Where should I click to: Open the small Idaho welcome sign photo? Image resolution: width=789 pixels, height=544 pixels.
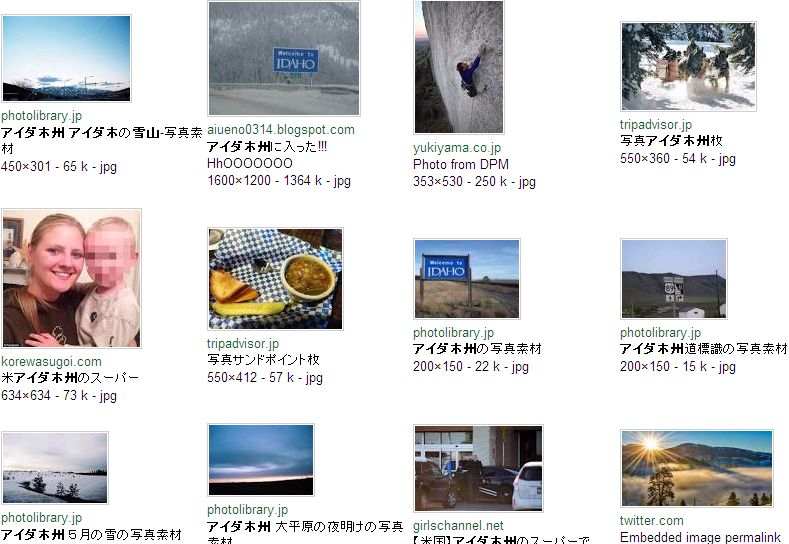point(466,279)
